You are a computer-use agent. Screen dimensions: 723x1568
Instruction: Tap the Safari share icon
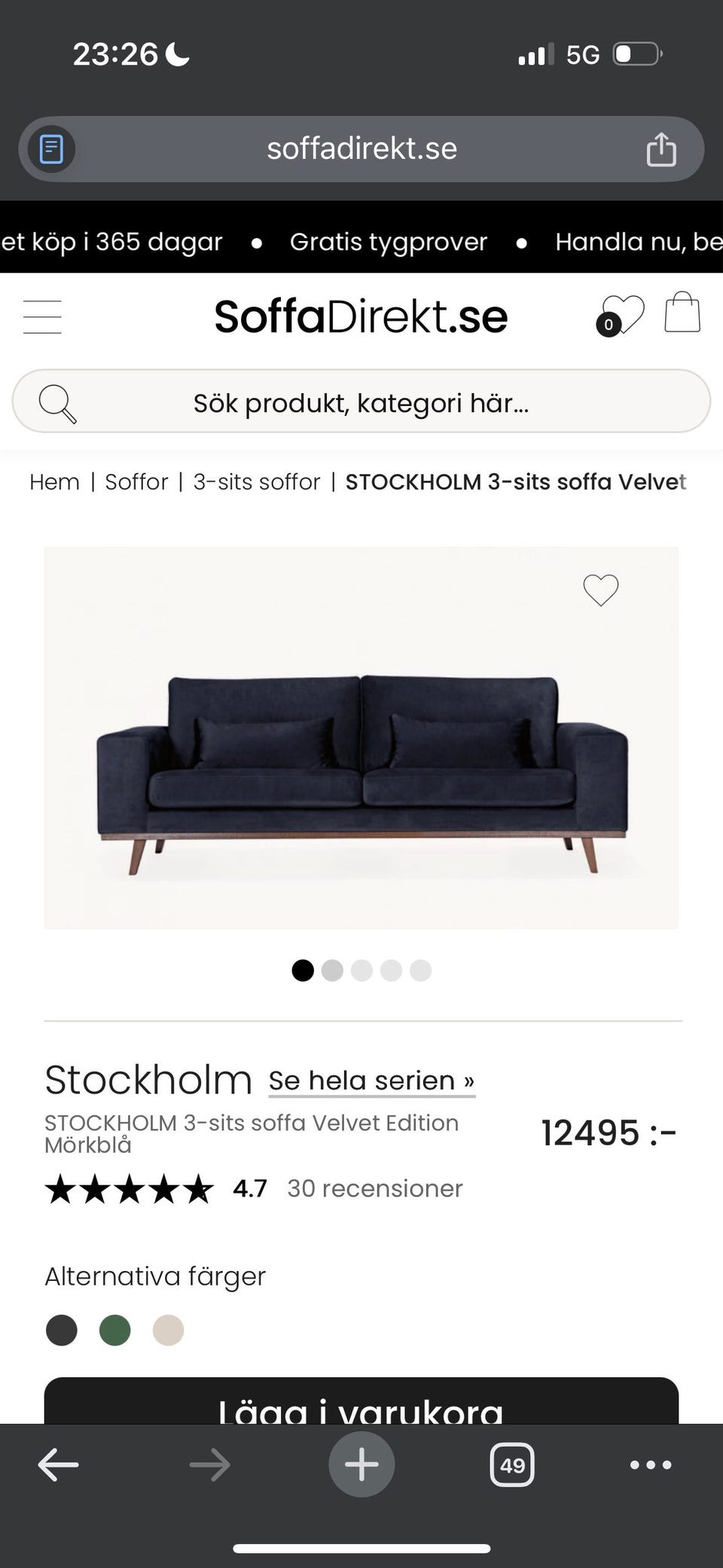[661, 148]
